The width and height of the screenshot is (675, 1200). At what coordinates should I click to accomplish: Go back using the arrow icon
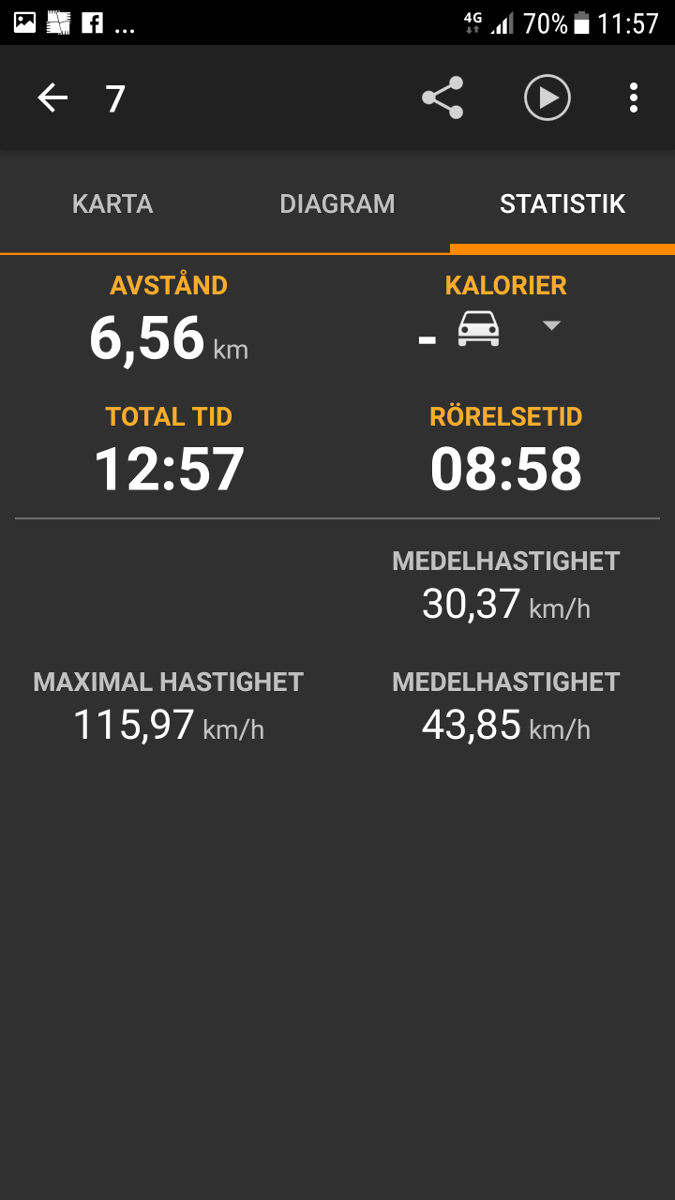click(x=52, y=98)
